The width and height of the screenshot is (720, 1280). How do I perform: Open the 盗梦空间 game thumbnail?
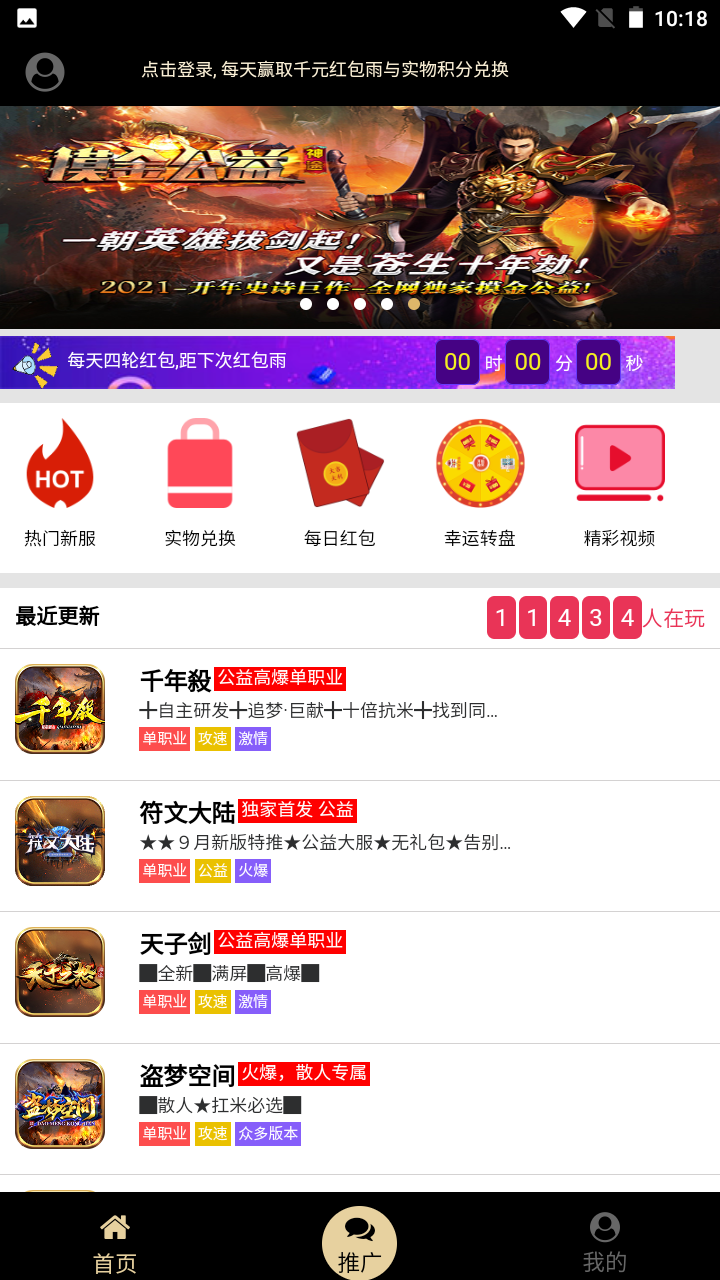click(60, 1104)
